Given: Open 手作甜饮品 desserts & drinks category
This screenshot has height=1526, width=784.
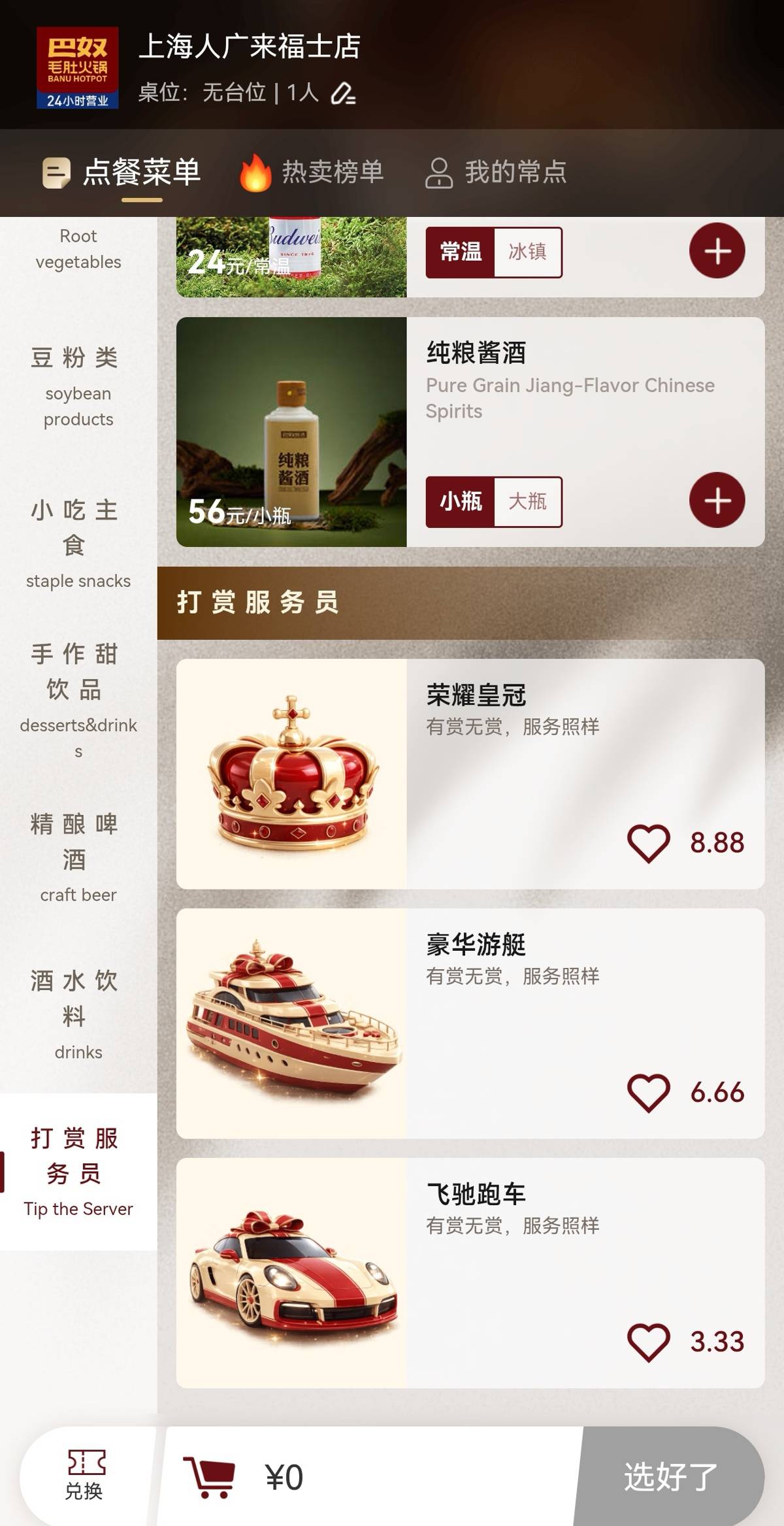Looking at the screenshot, I should [78, 699].
